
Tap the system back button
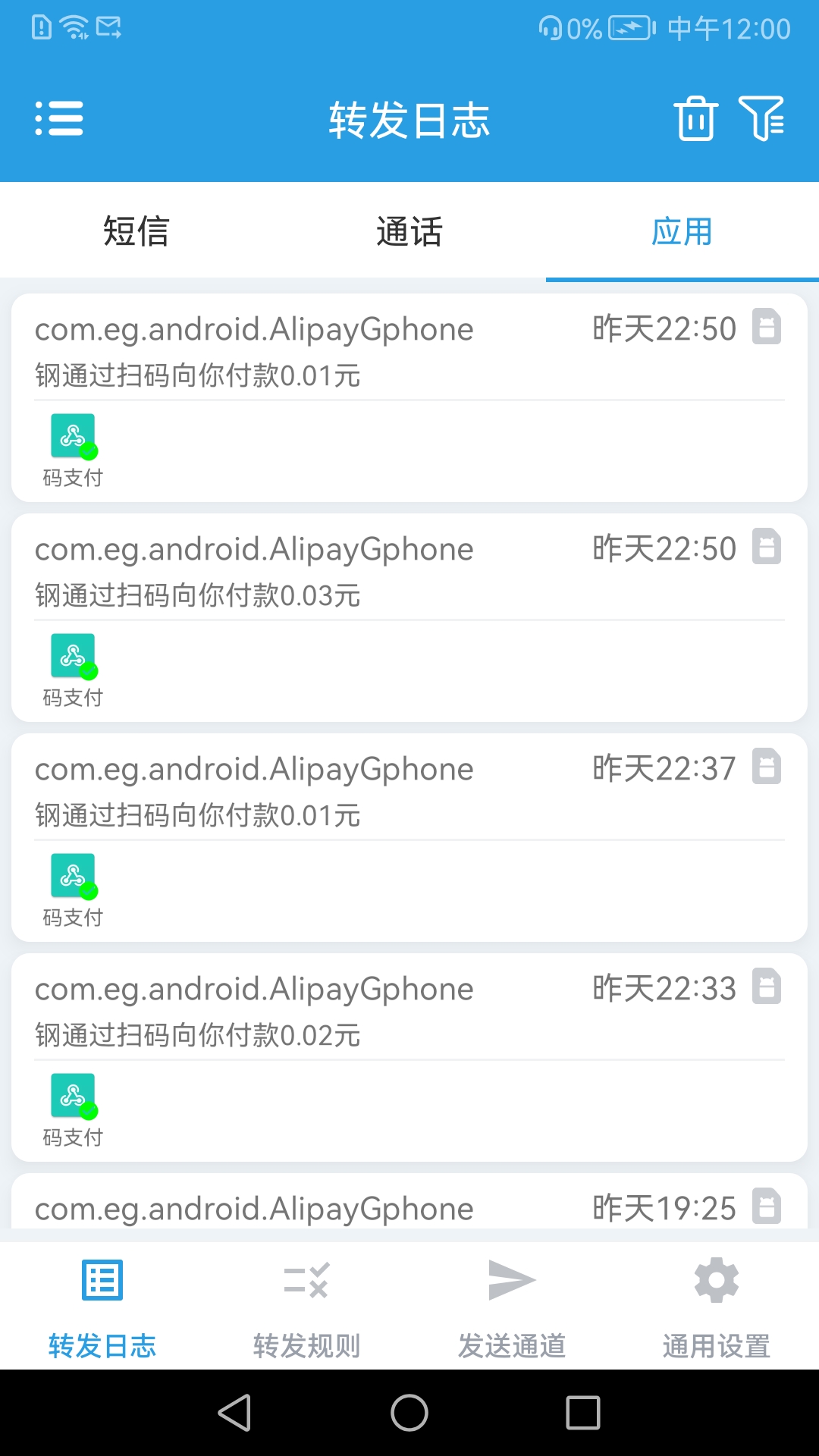pos(234,1413)
